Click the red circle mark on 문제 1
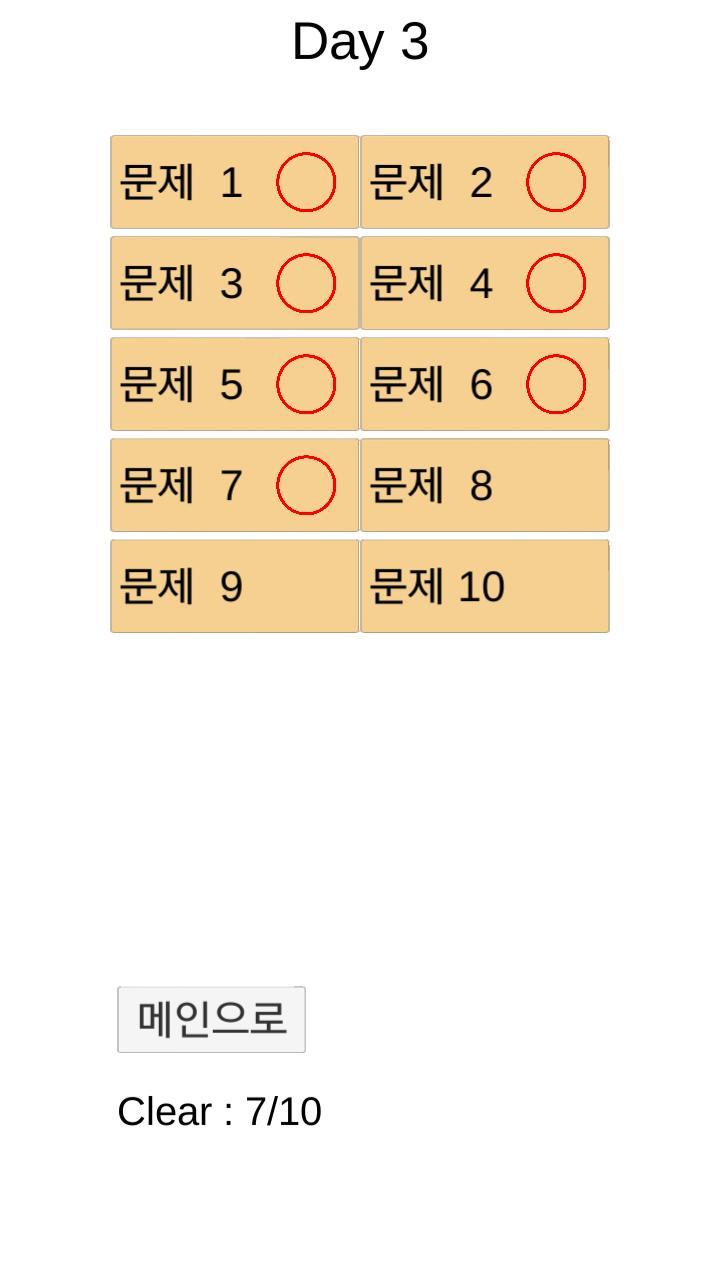 tap(306, 182)
